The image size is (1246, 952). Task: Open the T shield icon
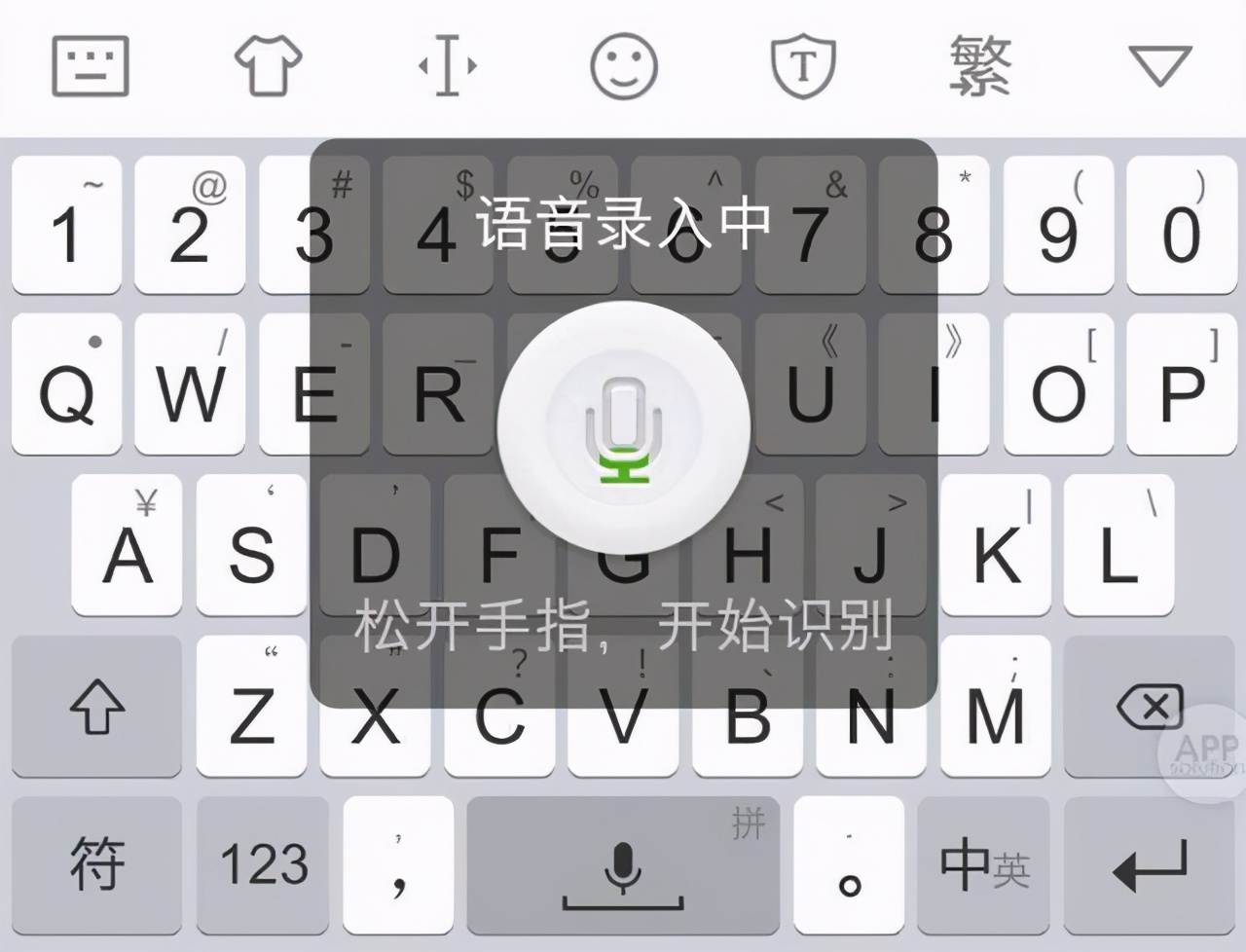point(802,66)
